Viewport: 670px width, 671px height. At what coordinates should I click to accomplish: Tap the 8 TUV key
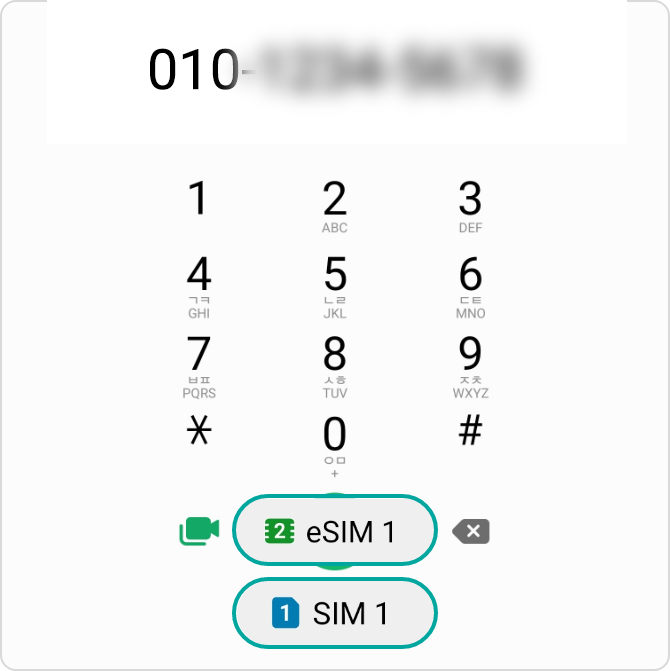click(335, 364)
